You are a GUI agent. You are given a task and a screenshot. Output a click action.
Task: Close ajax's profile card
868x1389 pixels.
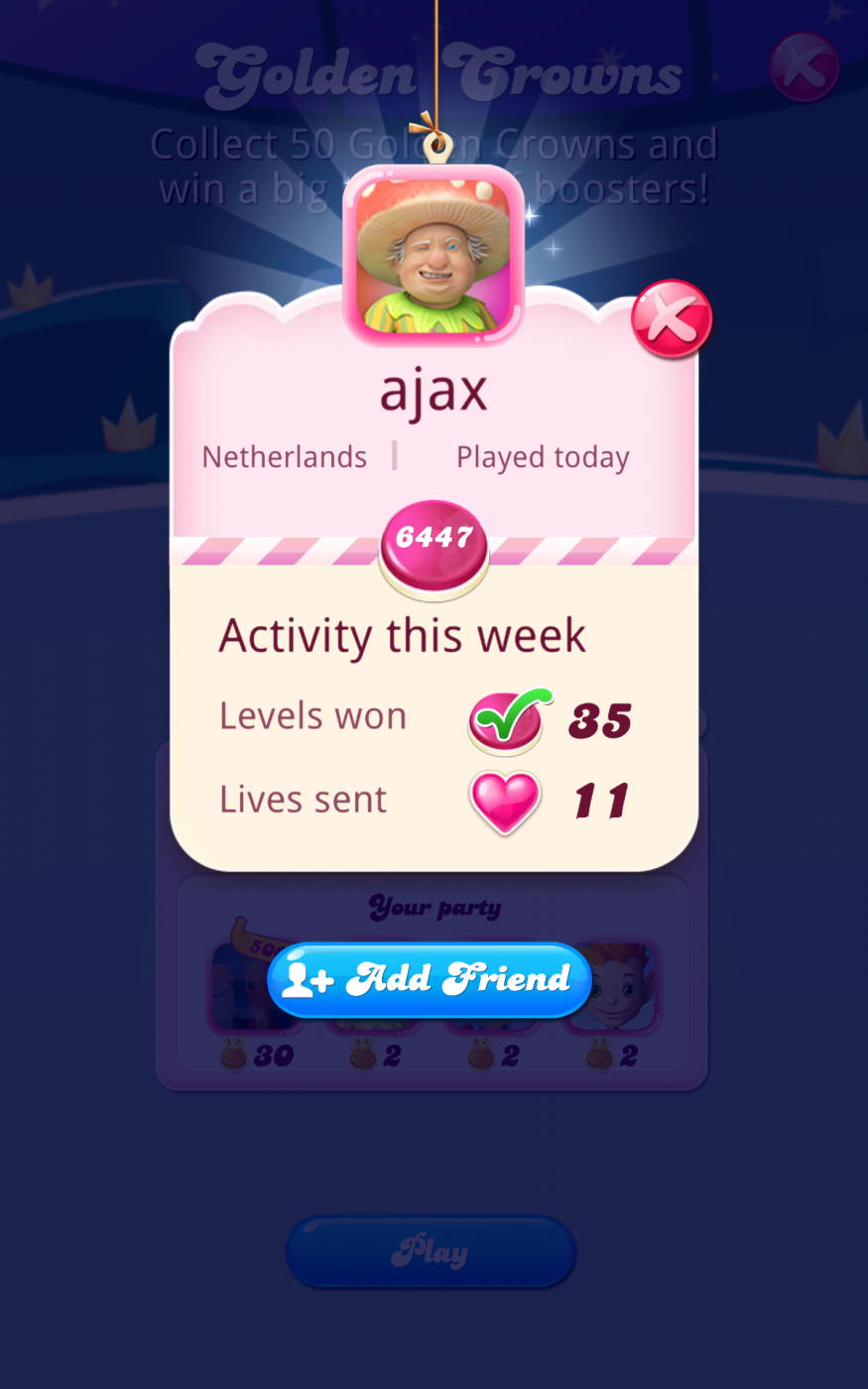[x=672, y=319]
